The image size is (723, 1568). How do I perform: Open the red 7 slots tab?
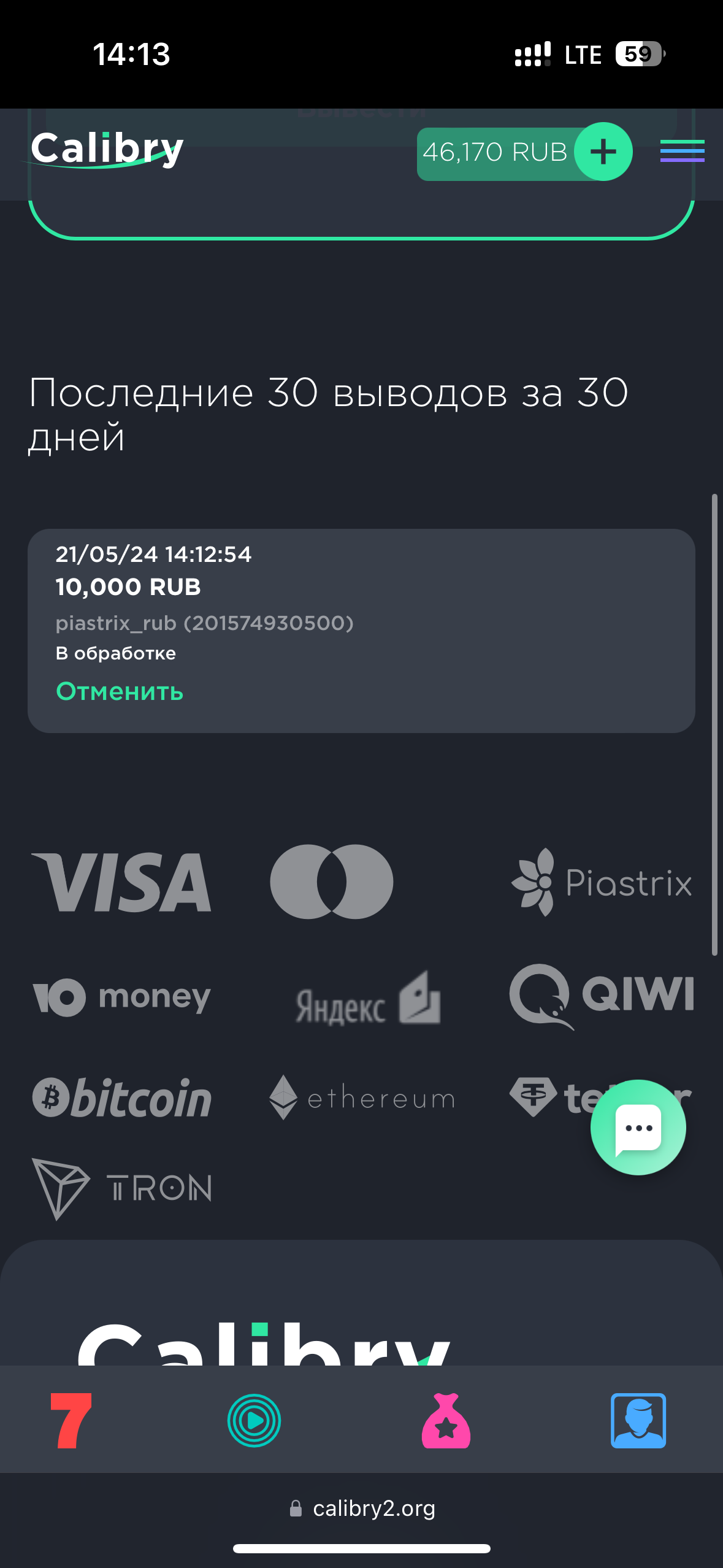click(71, 1420)
